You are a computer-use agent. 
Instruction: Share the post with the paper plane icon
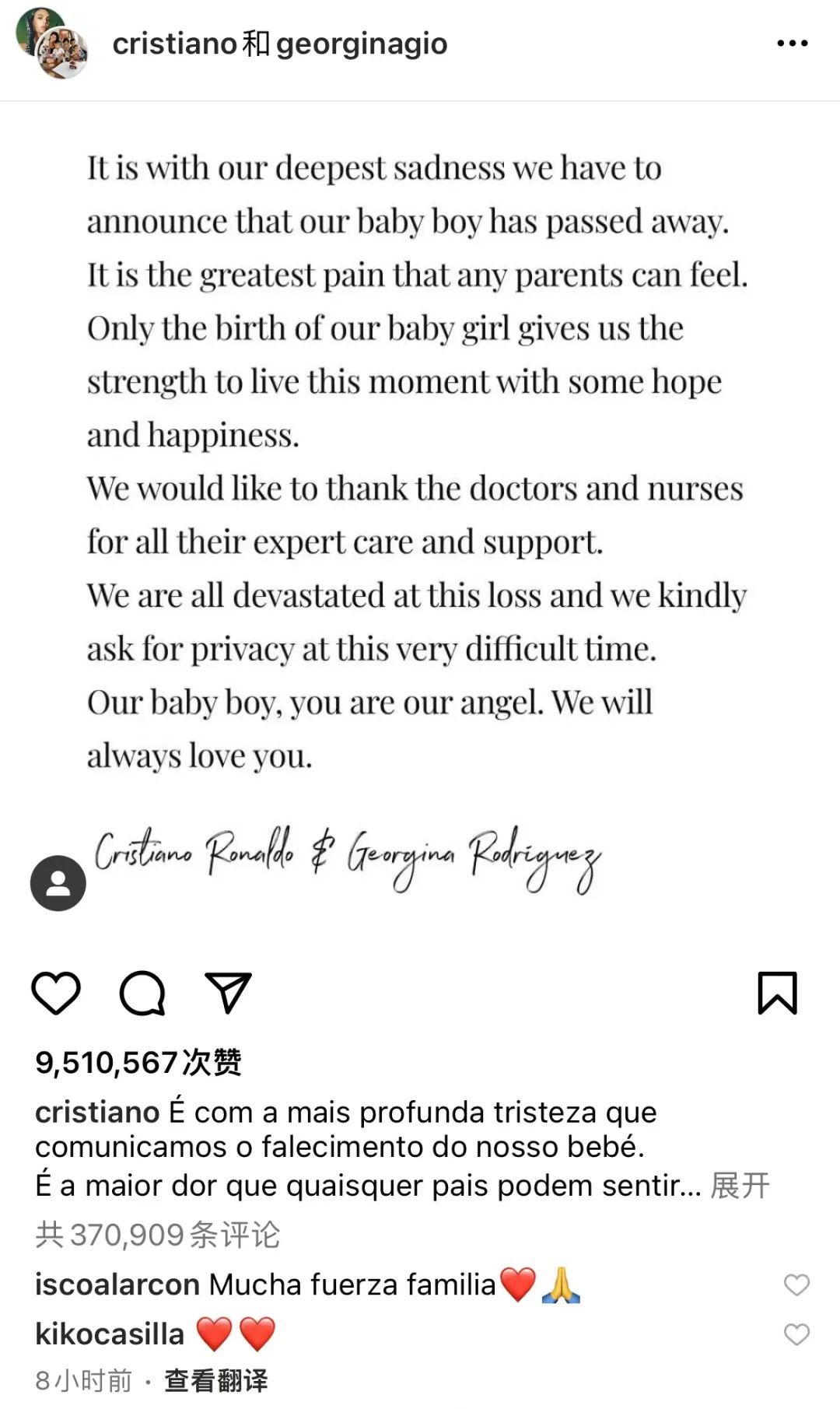pyautogui.click(x=228, y=993)
